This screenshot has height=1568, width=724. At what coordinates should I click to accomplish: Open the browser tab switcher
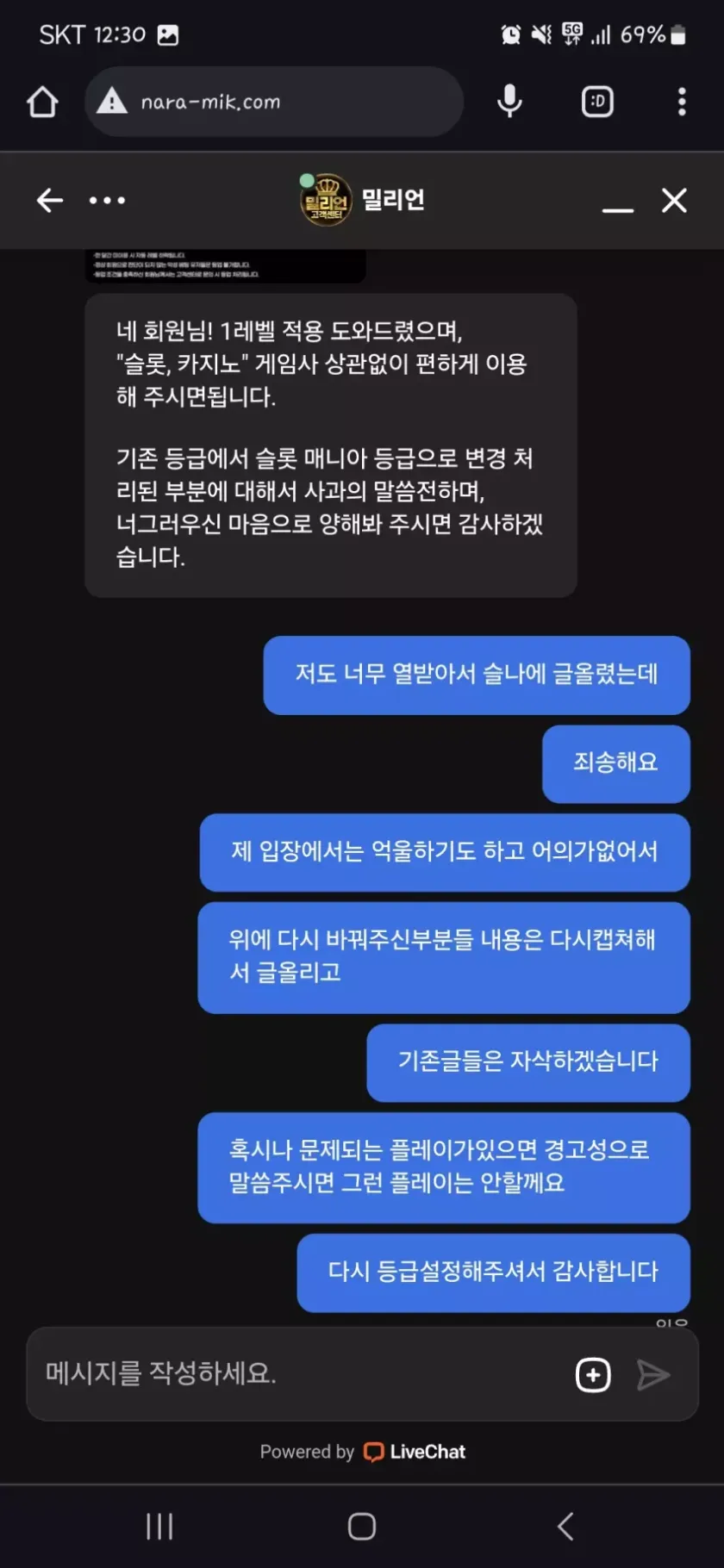click(x=597, y=102)
